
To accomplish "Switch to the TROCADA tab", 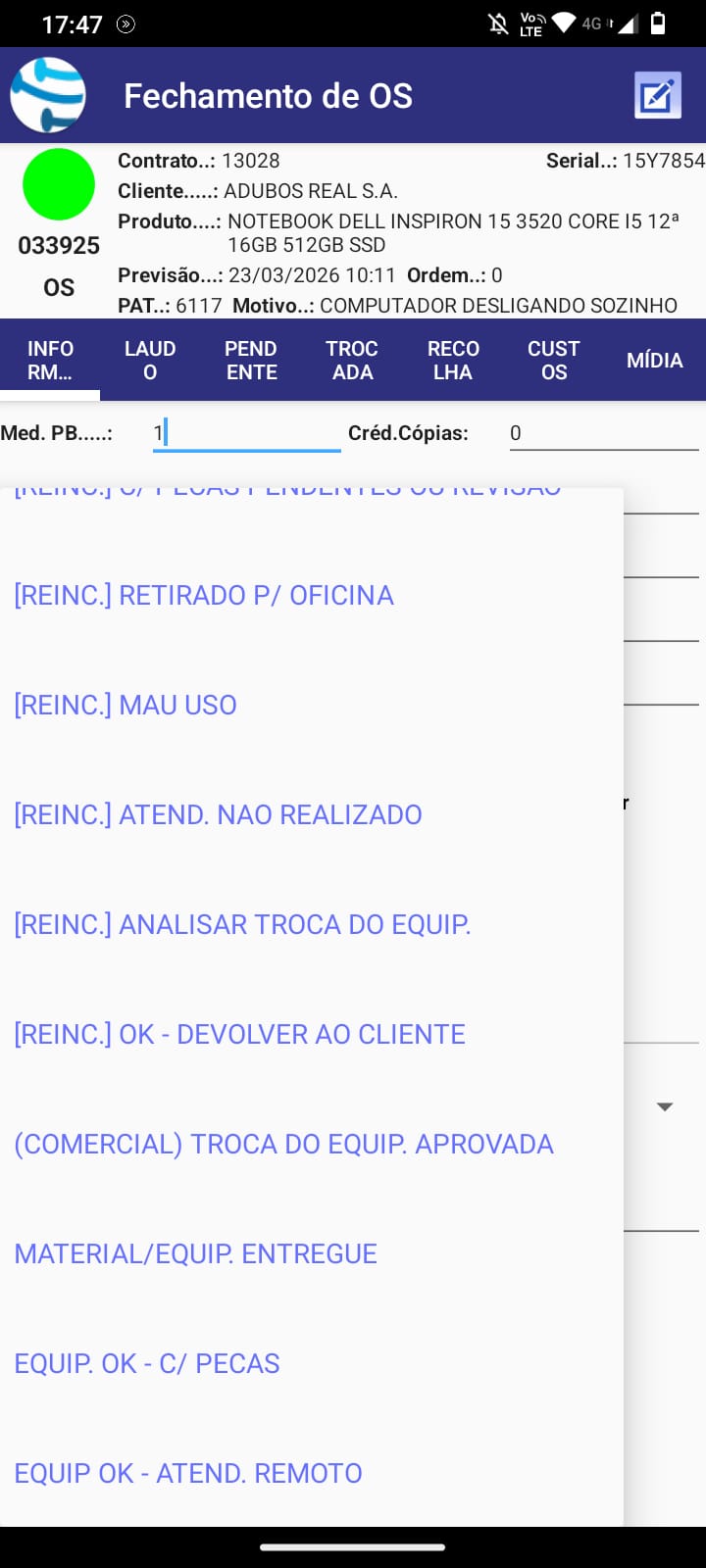I will click(352, 360).
